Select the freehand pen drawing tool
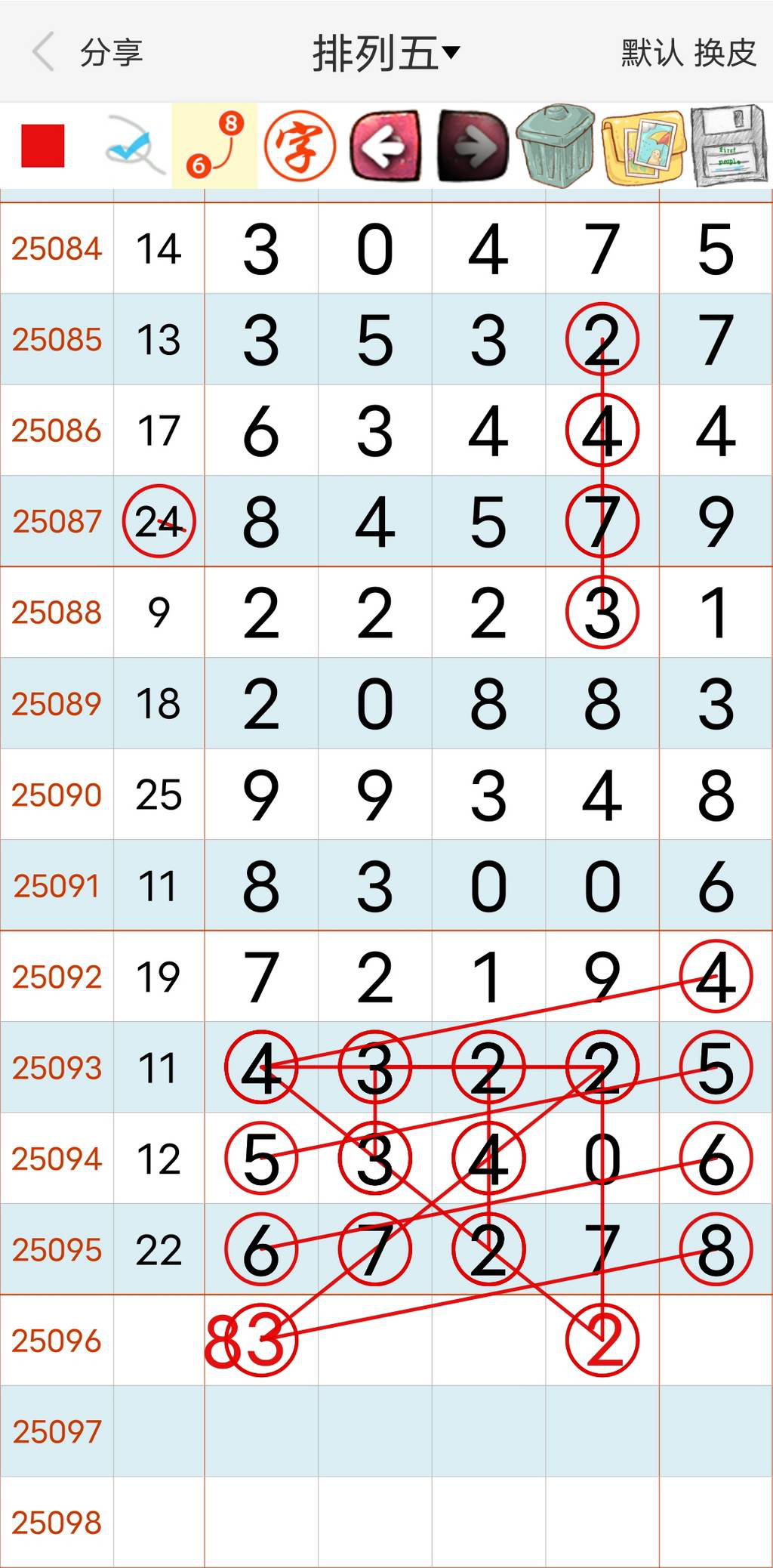Viewport: 773px width, 1568px height. pos(134,145)
